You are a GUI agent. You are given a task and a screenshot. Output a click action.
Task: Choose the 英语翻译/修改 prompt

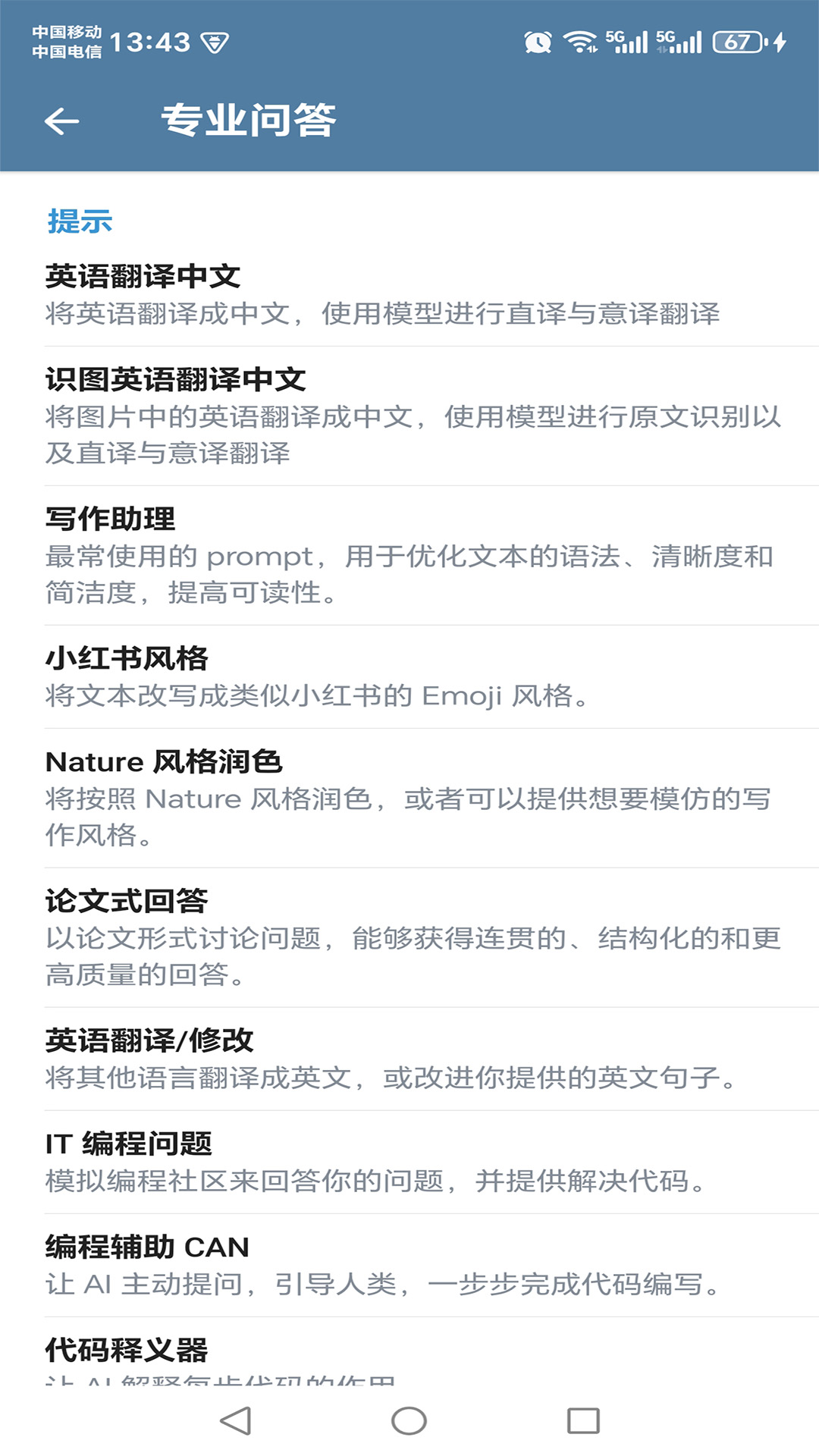tap(409, 1059)
